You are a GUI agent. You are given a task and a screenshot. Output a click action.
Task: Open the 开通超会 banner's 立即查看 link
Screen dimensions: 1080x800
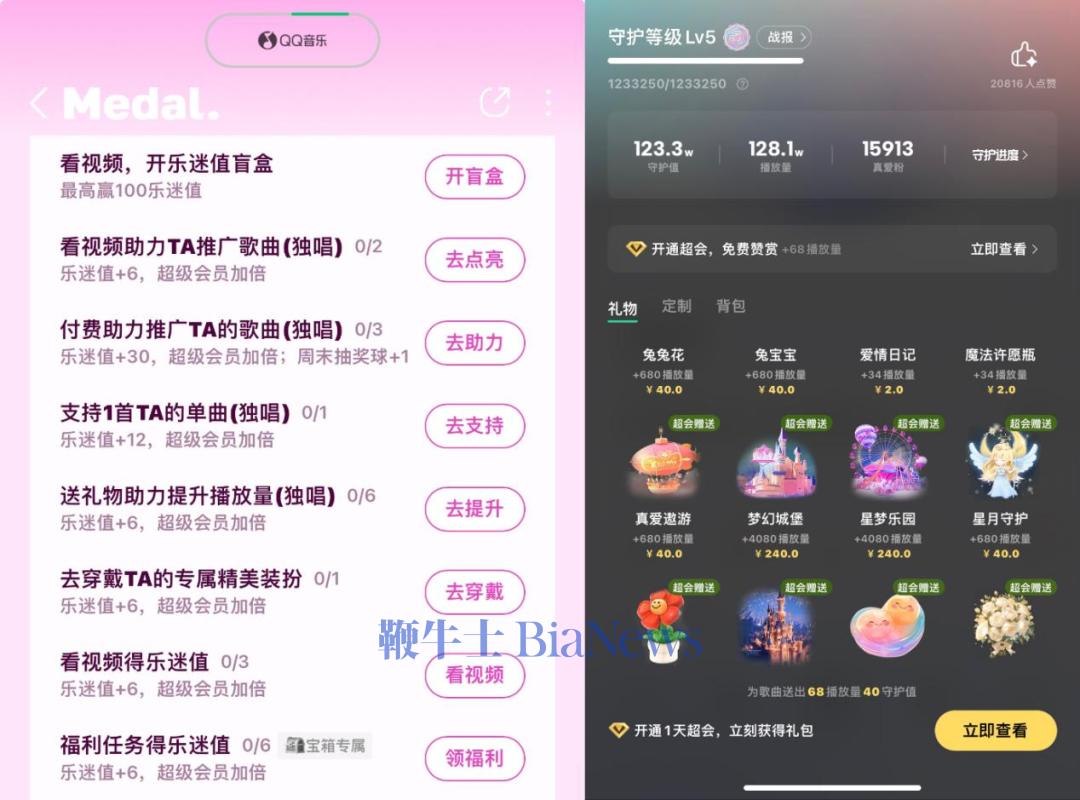click(x=1003, y=249)
